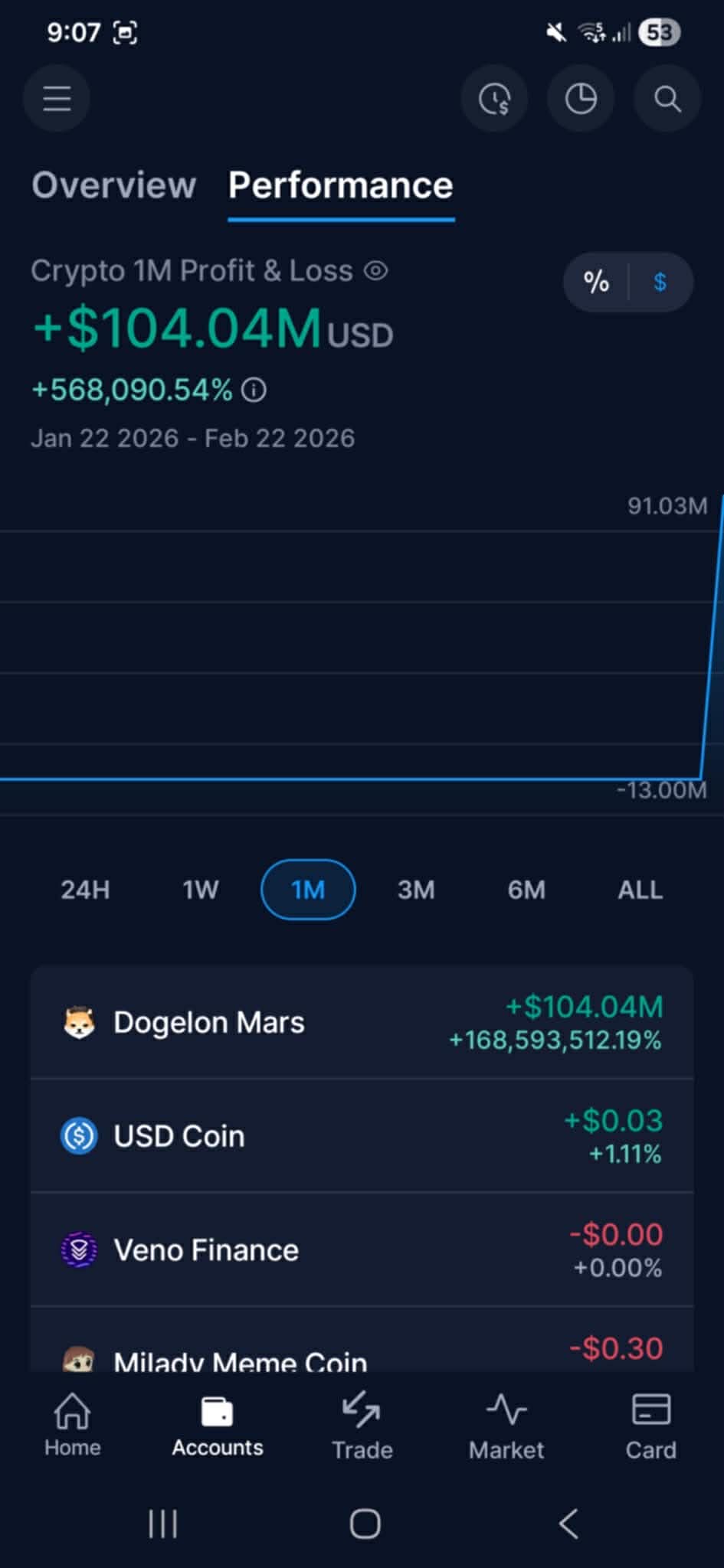Hide the profit and loss balance
724x1568 pixels.
pos(375,270)
